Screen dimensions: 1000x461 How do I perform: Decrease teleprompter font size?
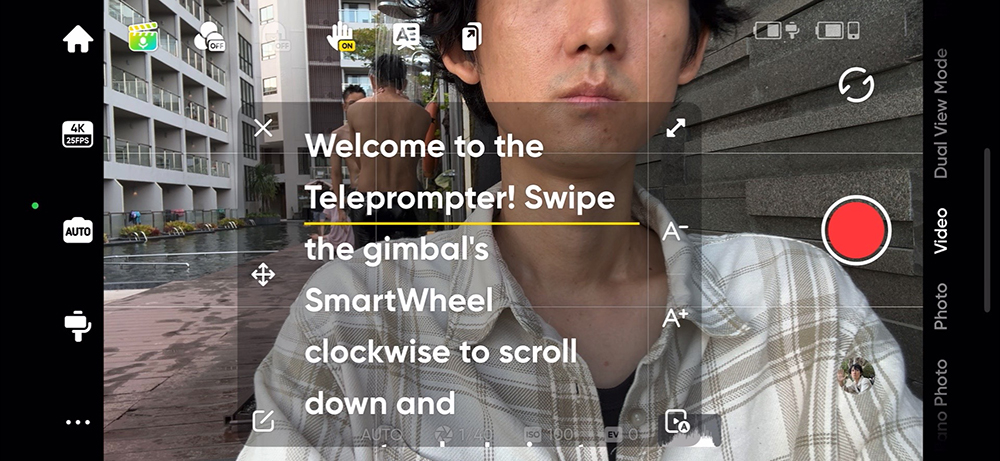tap(676, 231)
